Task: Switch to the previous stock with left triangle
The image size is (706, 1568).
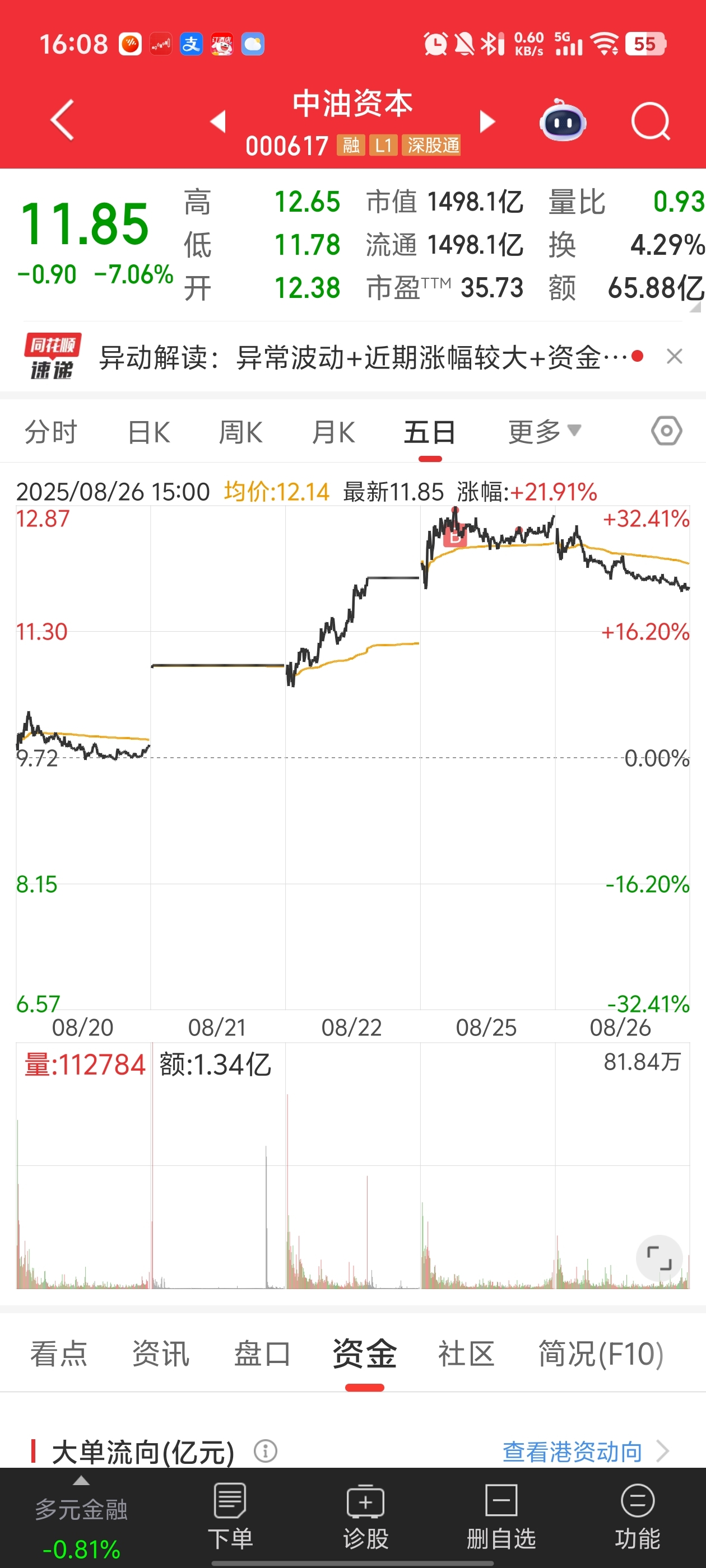Action: point(218,121)
